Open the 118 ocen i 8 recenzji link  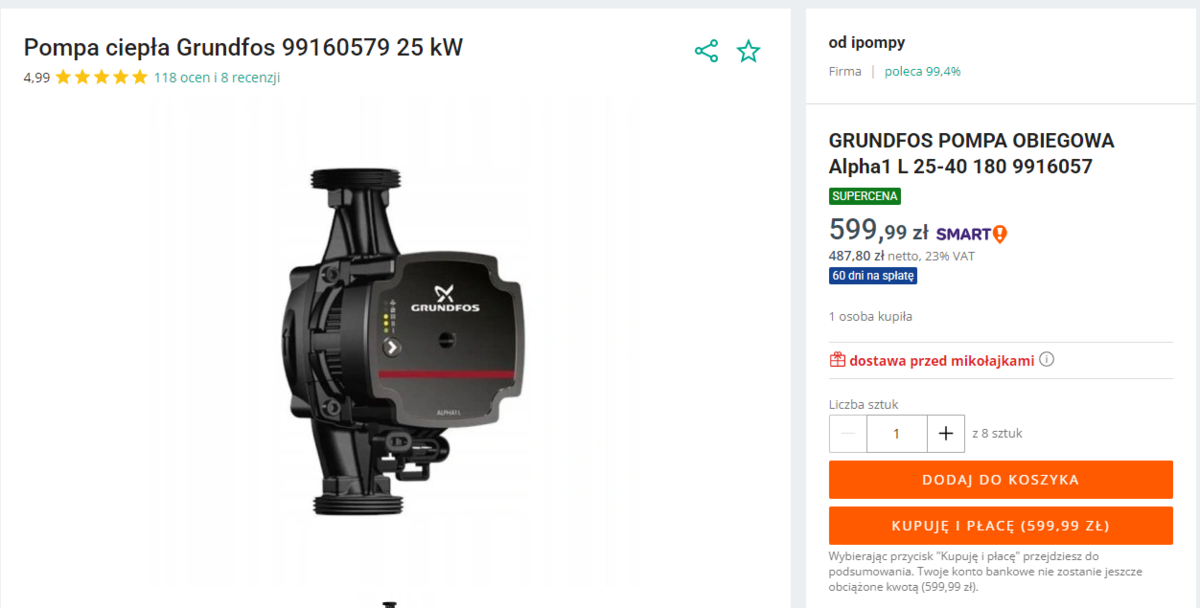click(217, 77)
